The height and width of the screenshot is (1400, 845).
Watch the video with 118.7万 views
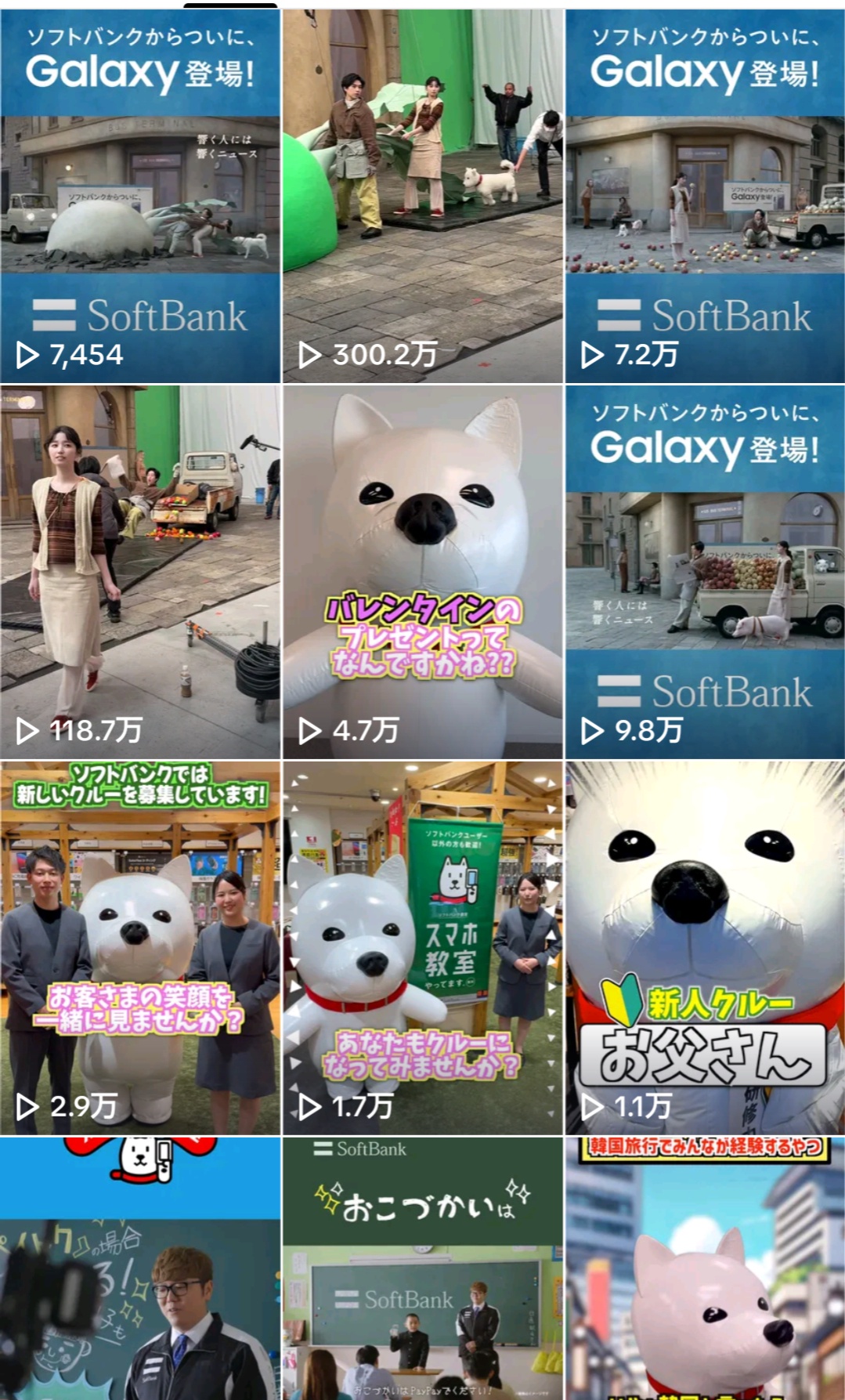(x=140, y=572)
